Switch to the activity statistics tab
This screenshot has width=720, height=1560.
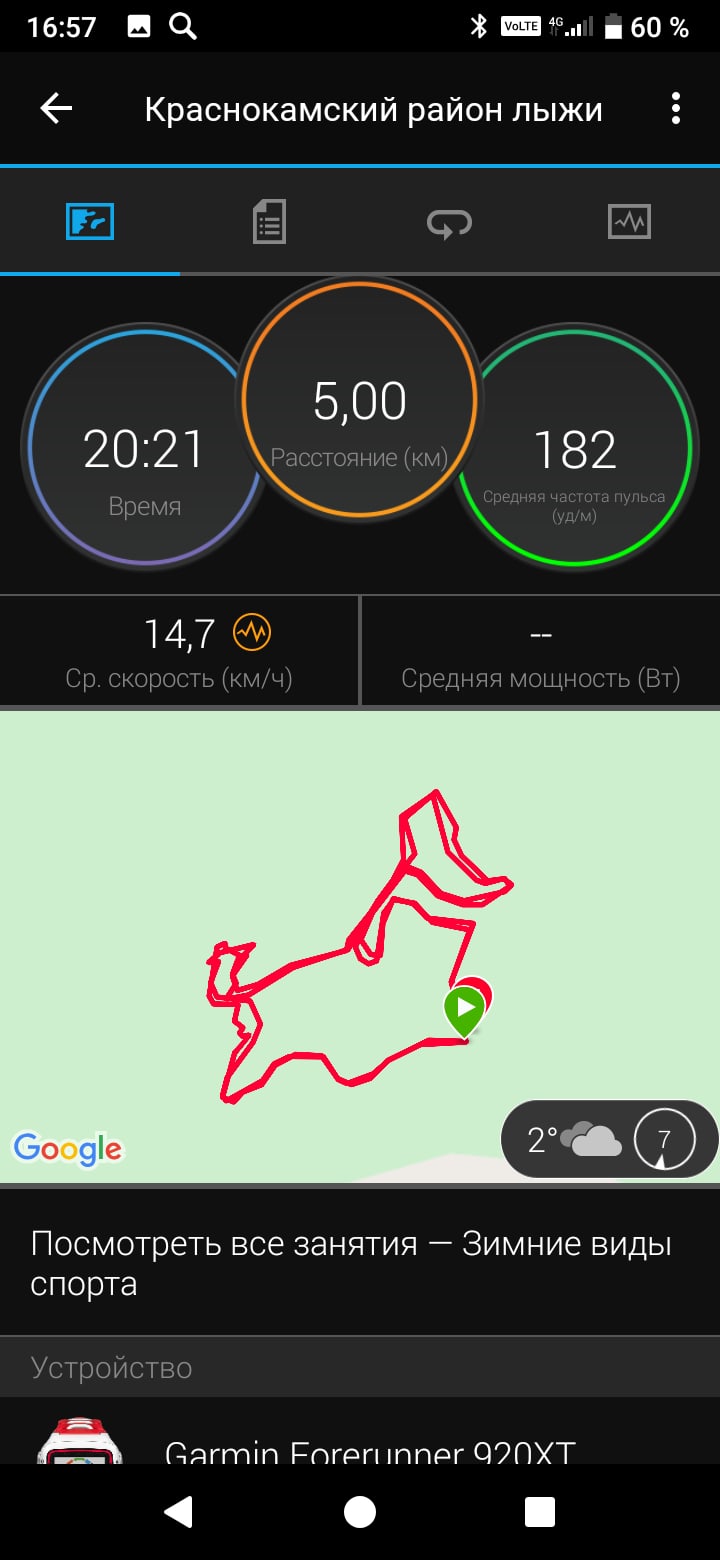(x=269, y=221)
